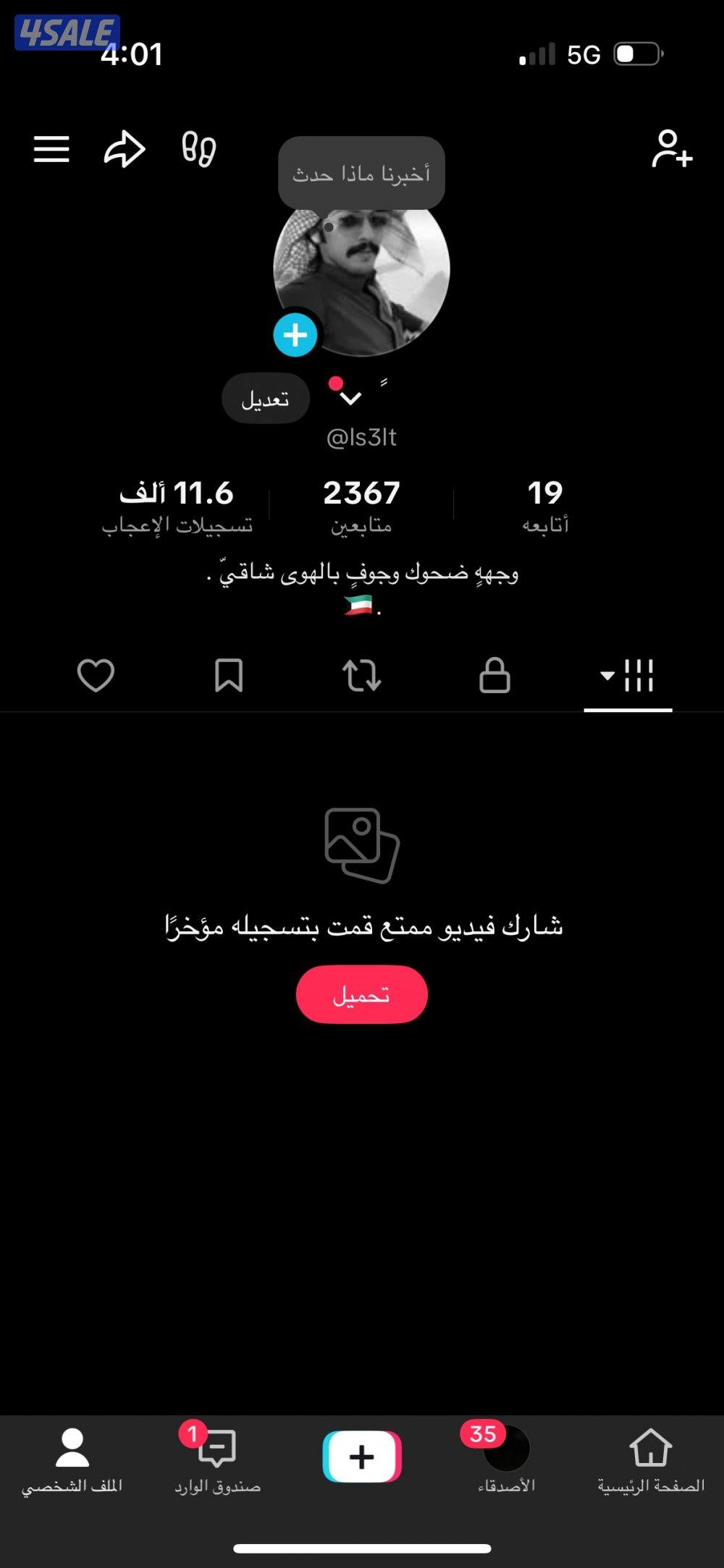Open profile views (footprints) icon
The width and height of the screenshot is (724, 1568).
[x=198, y=150]
